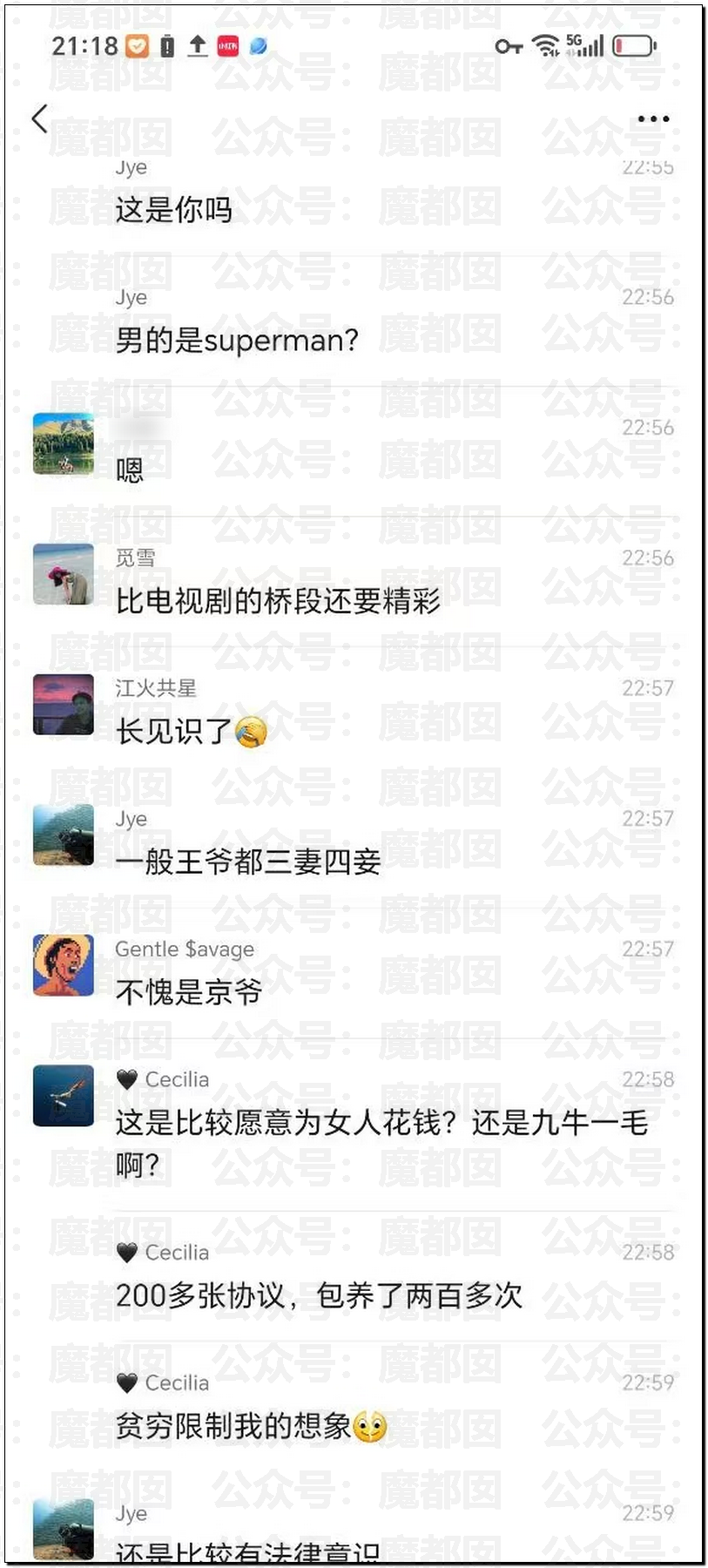The image size is (708, 1568).
Task: View Gentle $avage's profile picture
Action: click(63, 965)
